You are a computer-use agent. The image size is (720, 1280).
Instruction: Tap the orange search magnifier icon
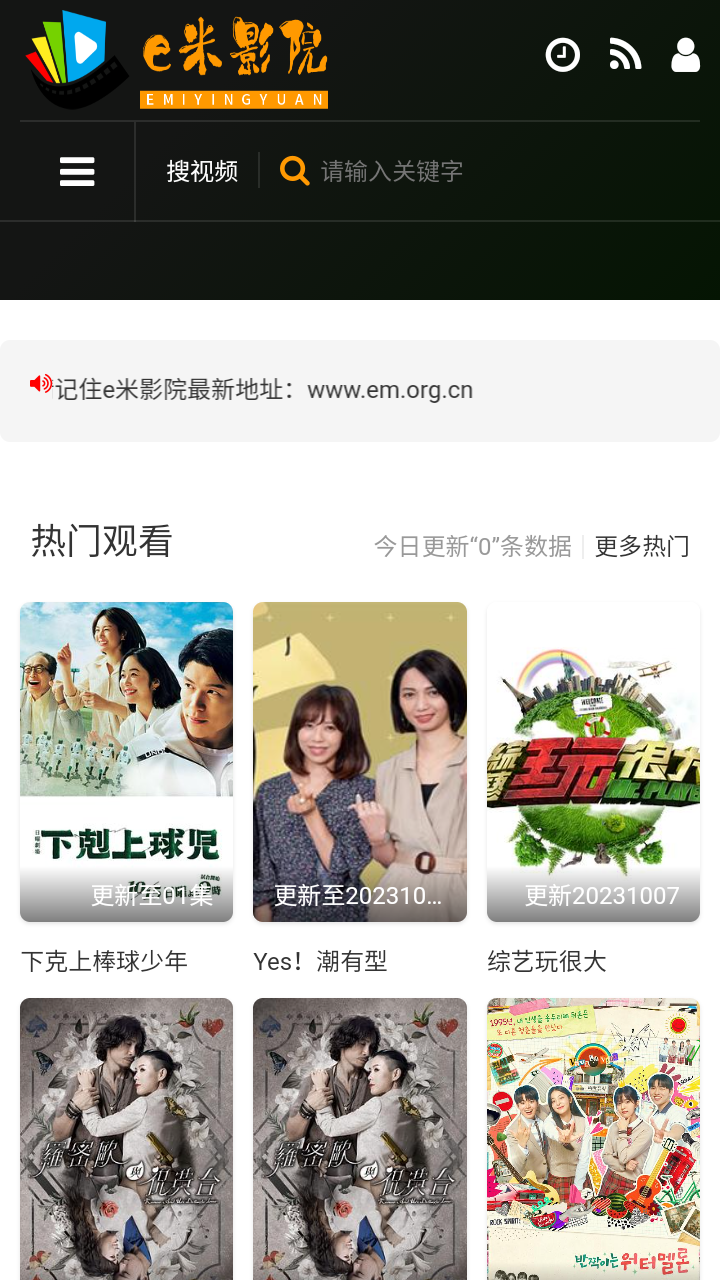tap(294, 171)
